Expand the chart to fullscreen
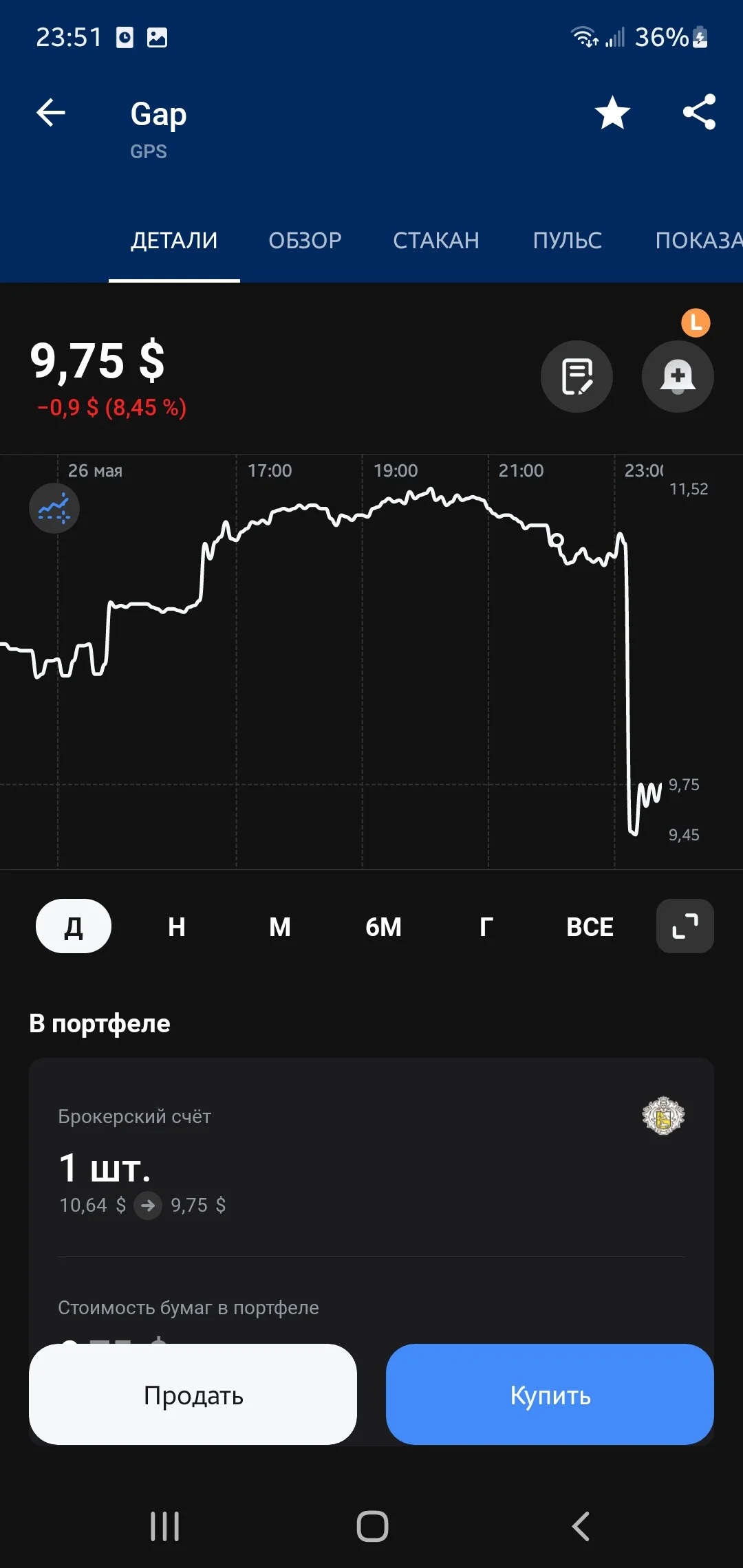Screen dimensions: 743x1568 pyautogui.click(x=685, y=926)
